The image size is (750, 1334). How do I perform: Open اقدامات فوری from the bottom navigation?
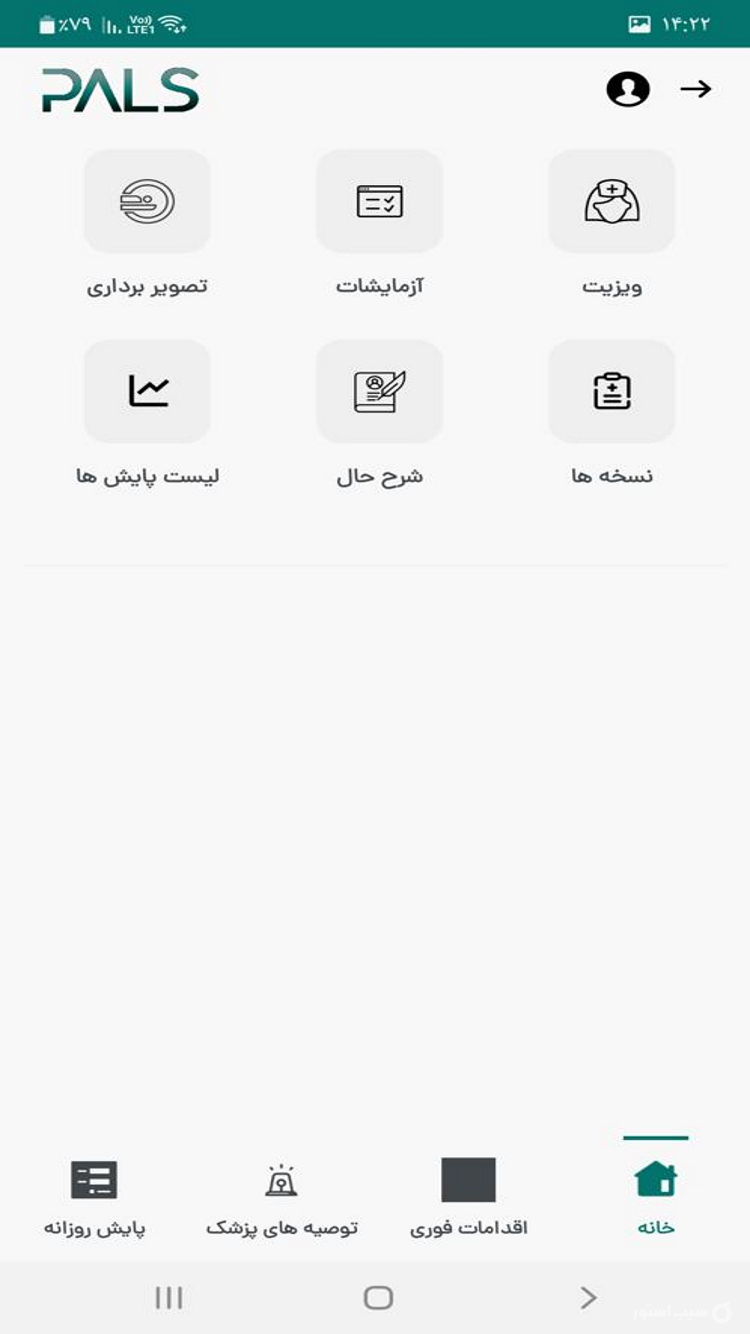(468, 1197)
